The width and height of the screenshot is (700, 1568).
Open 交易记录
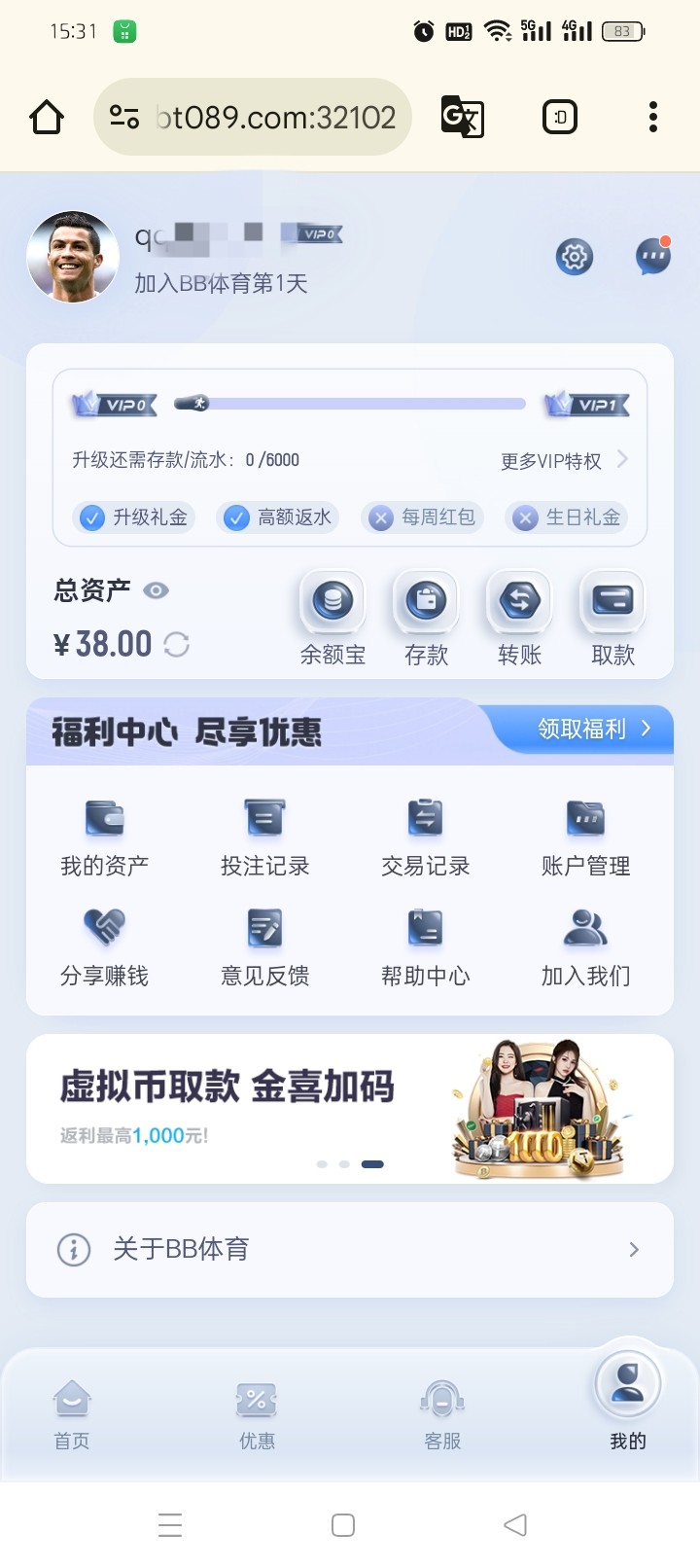click(425, 837)
